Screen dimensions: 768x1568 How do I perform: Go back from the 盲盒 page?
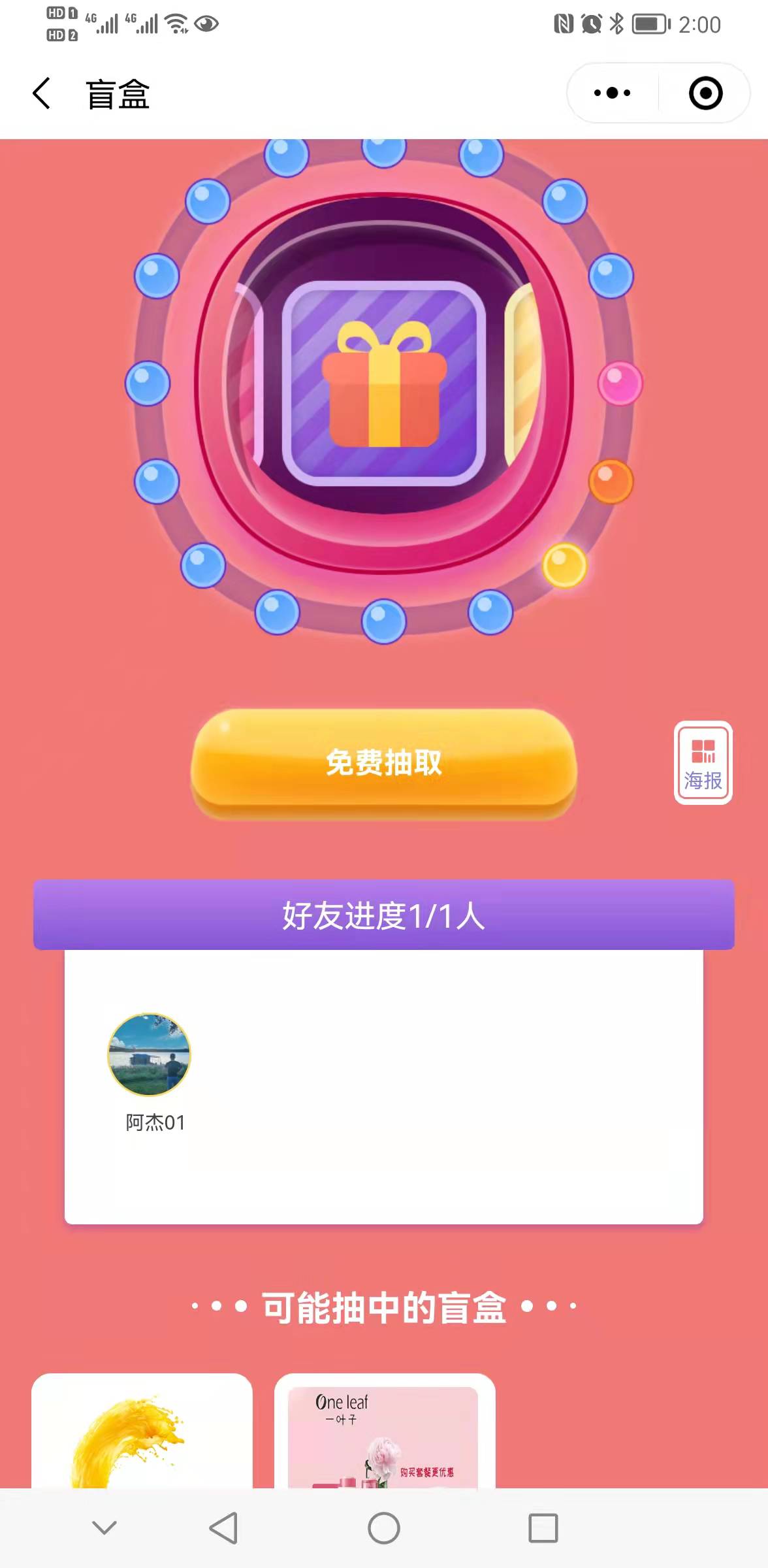42,93
